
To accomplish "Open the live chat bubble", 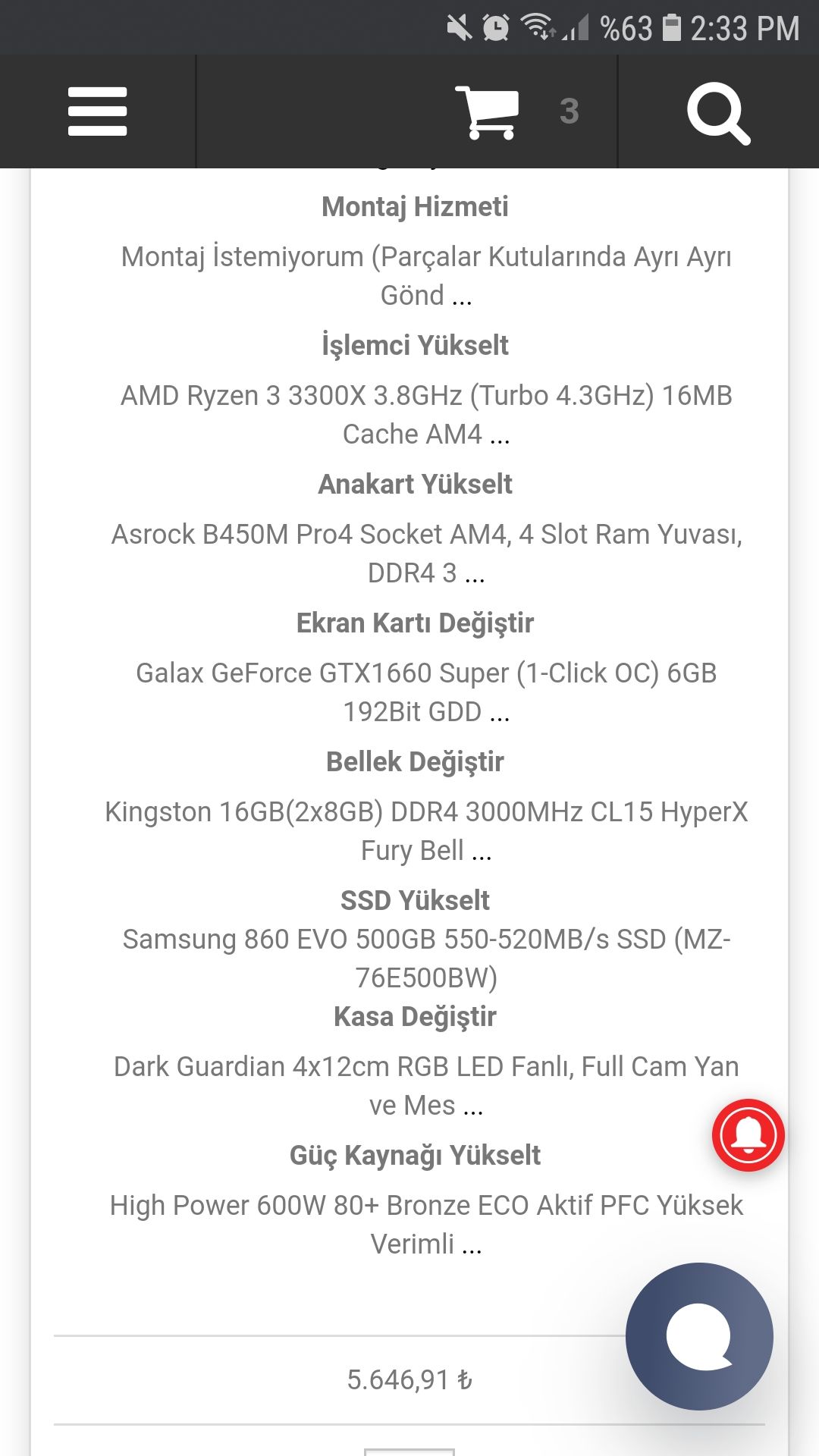I will pos(698,1336).
